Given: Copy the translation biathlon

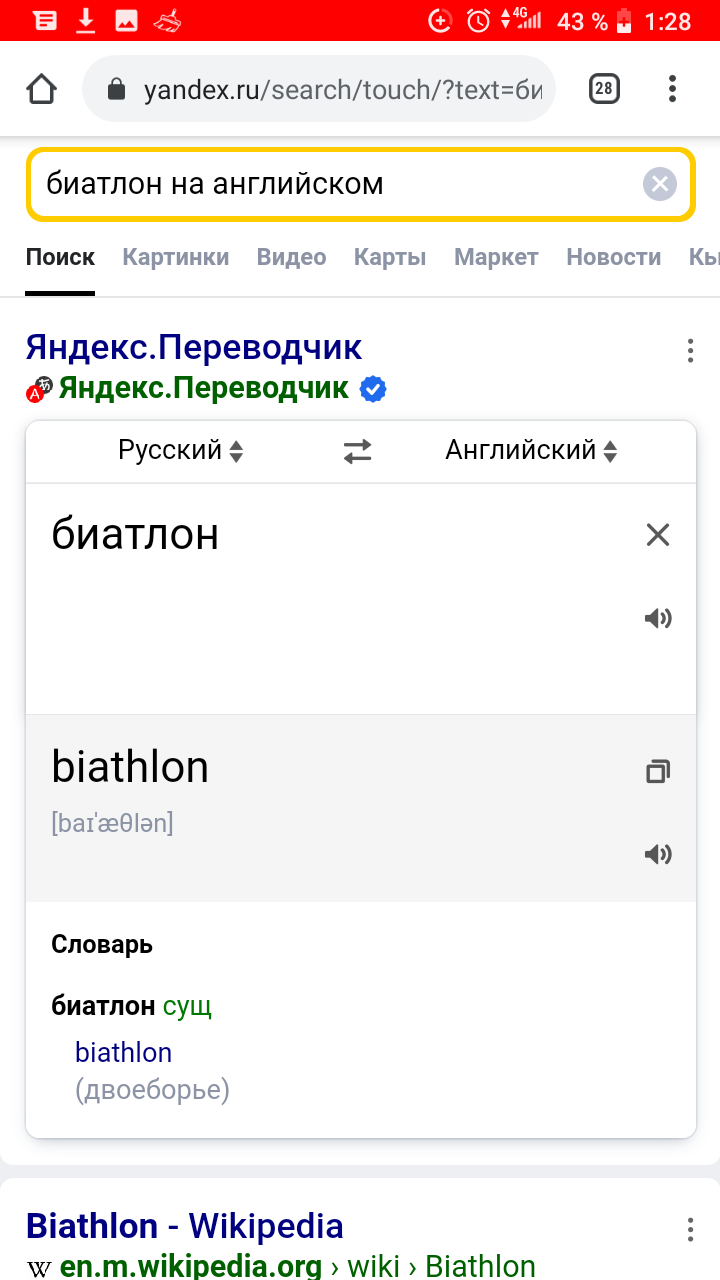Looking at the screenshot, I should 657,771.
